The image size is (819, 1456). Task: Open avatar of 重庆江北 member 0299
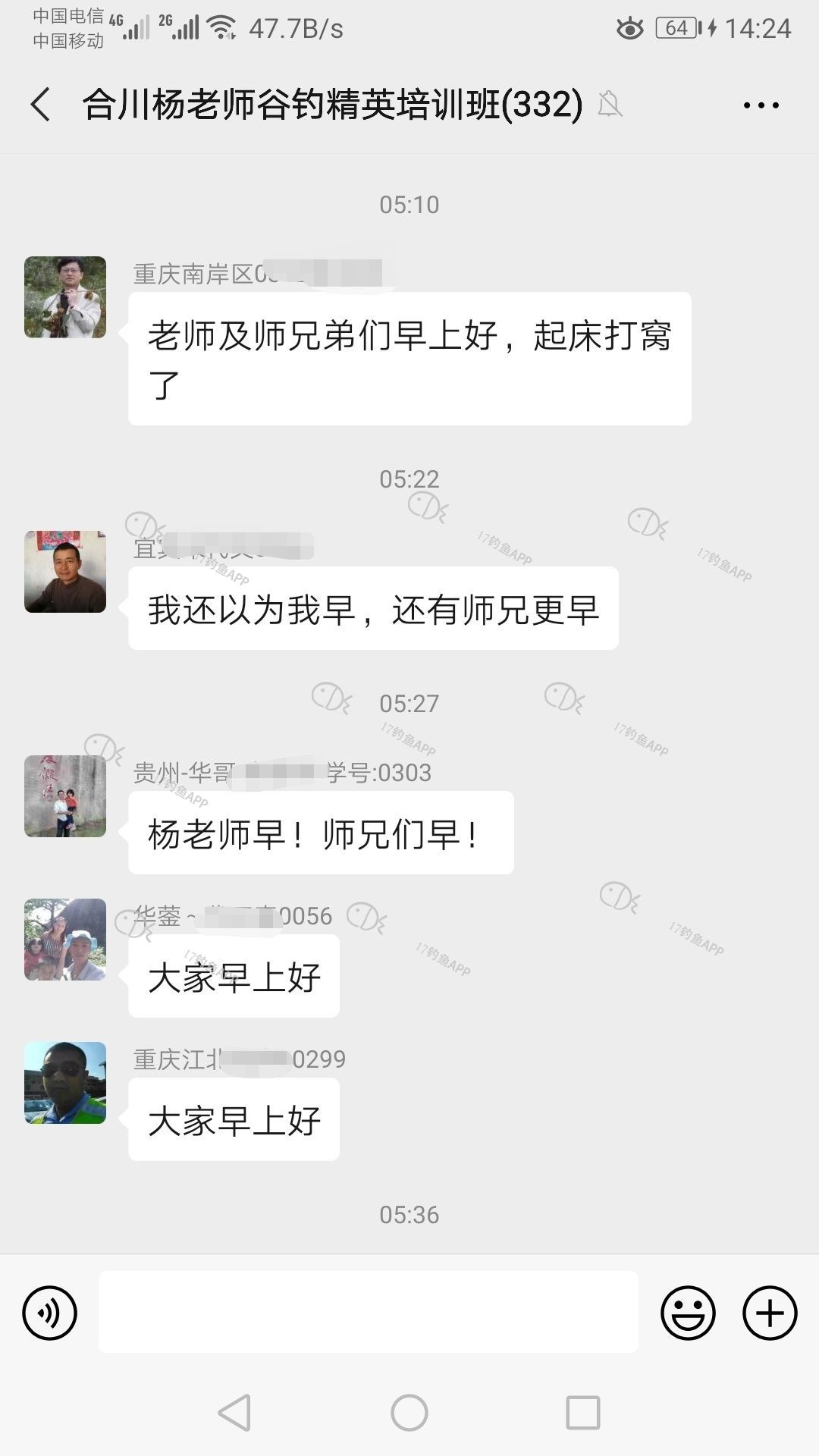point(65,1083)
